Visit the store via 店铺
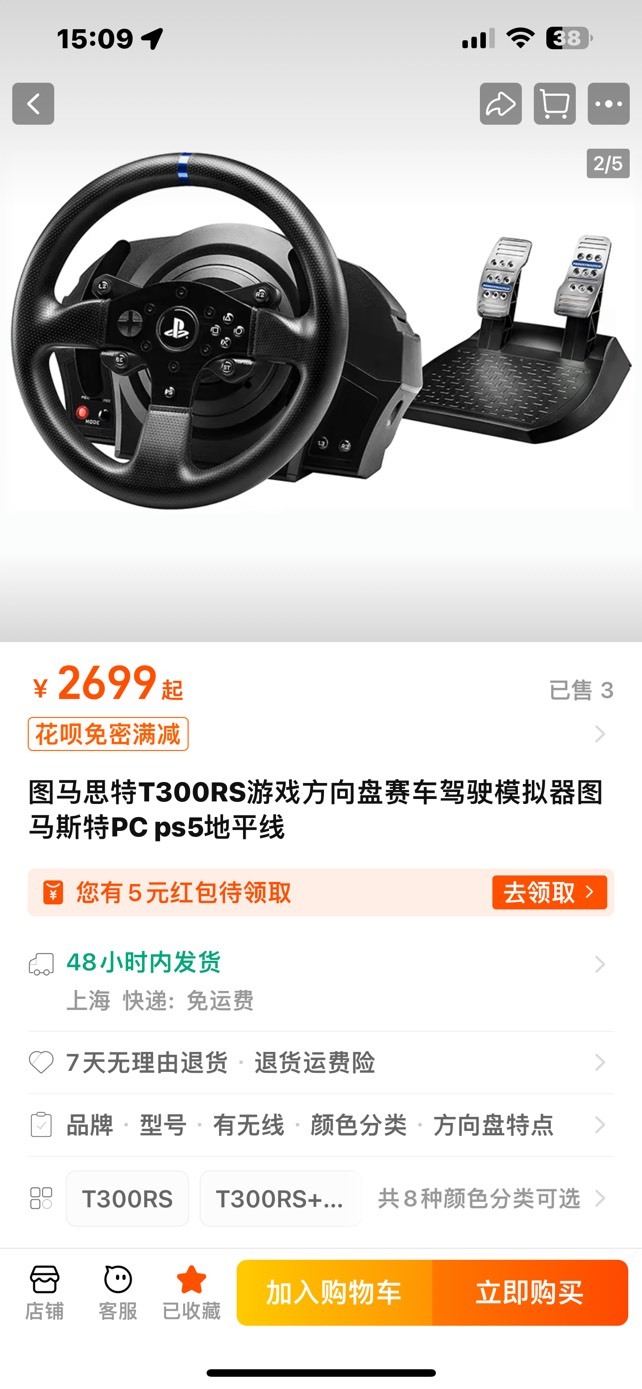This screenshot has width=642, height=1389. pyautogui.click(x=44, y=1292)
